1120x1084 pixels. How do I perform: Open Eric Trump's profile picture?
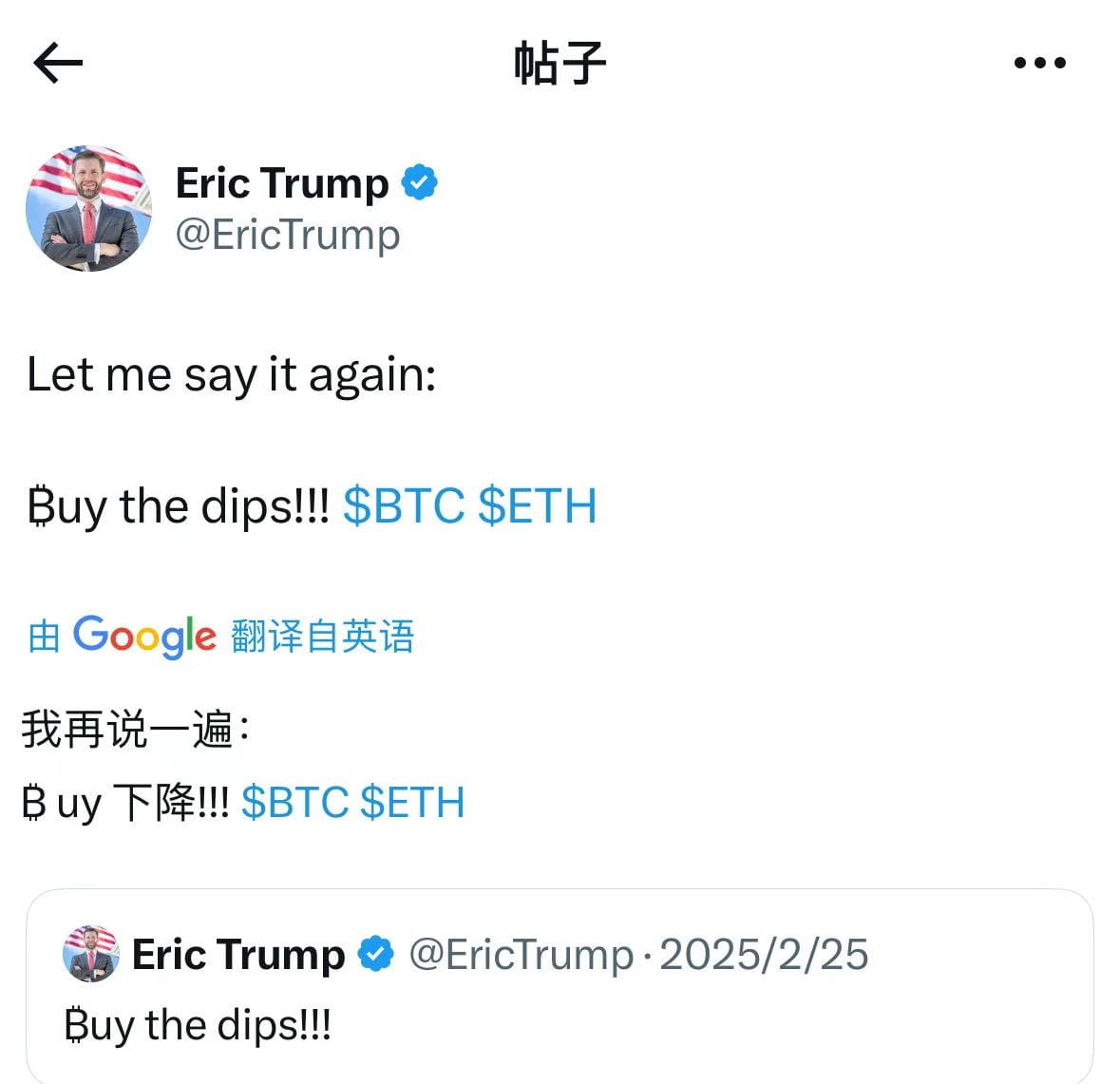pyautogui.click(x=89, y=209)
